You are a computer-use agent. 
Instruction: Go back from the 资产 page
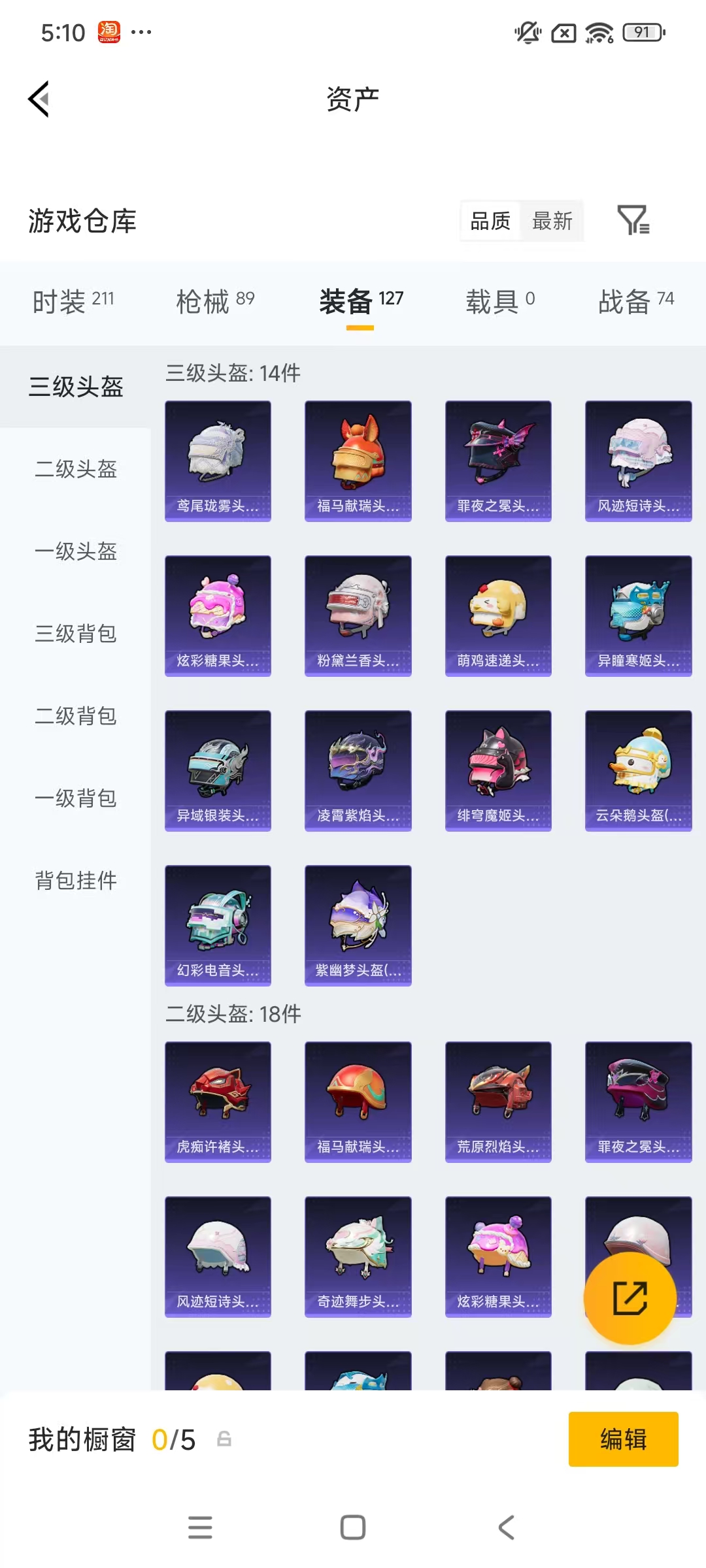click(x=39, y=99)
